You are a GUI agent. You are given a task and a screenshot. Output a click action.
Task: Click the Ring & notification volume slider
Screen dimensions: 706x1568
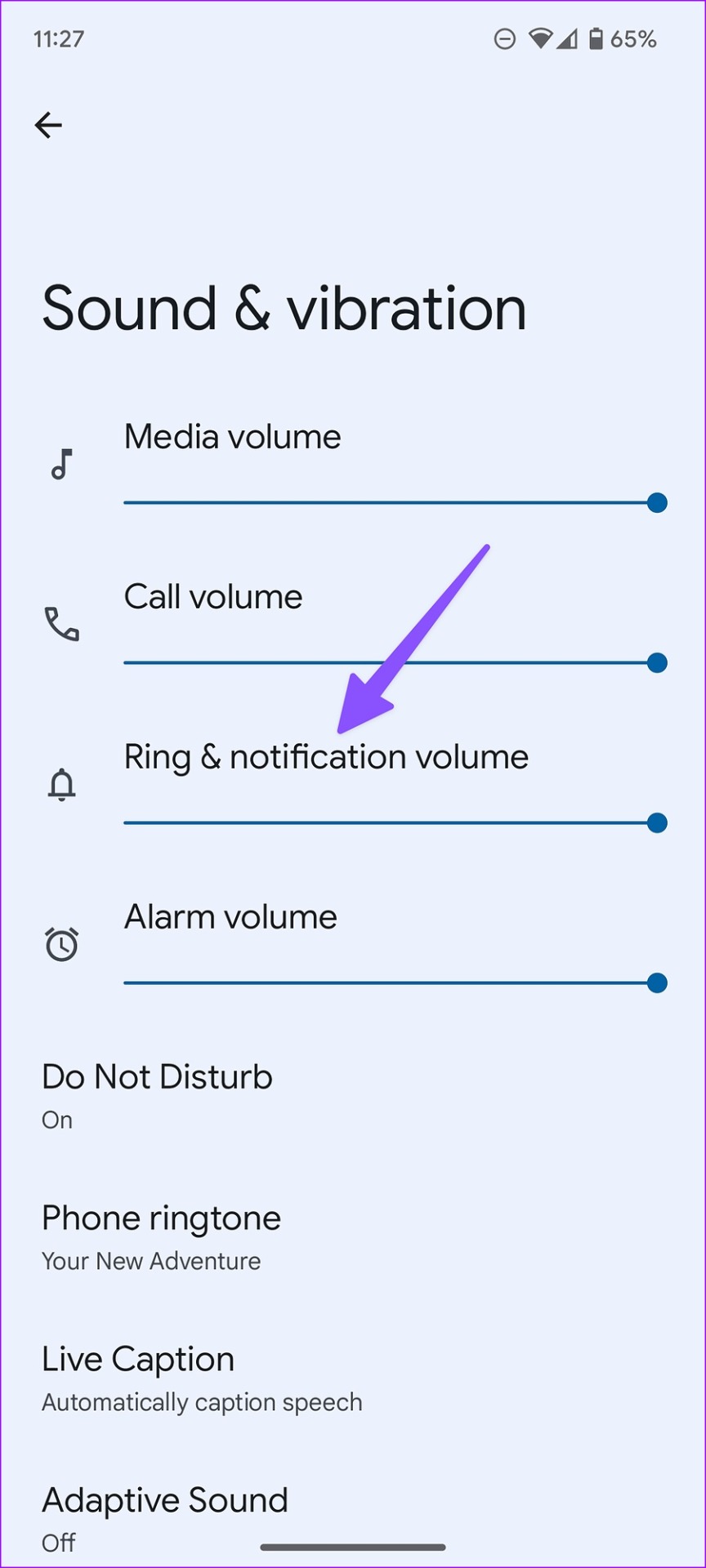(392, 822)
